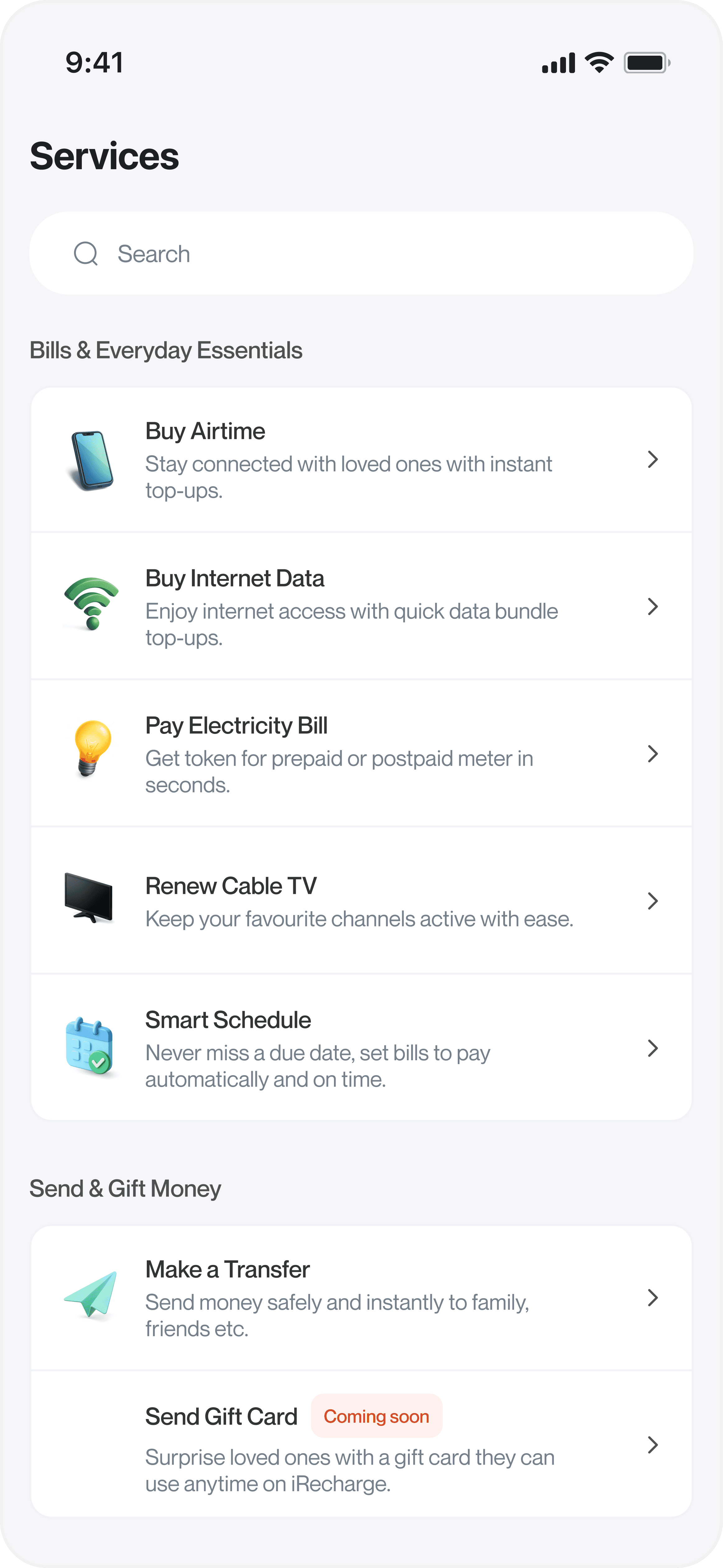Tap the Search field

[x=361, y=254]
